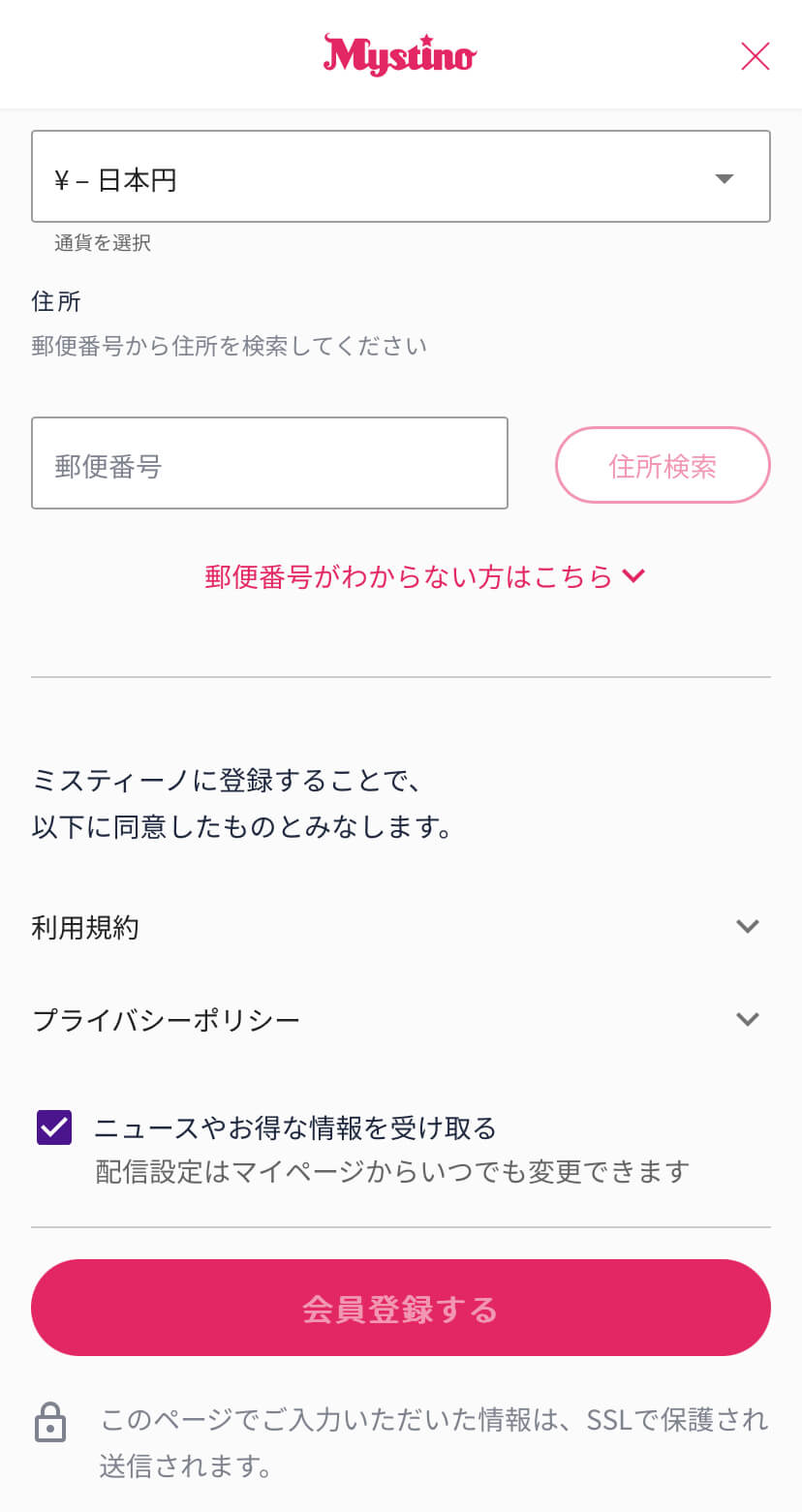Screen dimensions: 802x1512
Task: Close the registration form with the X
Action: [755, 56]
